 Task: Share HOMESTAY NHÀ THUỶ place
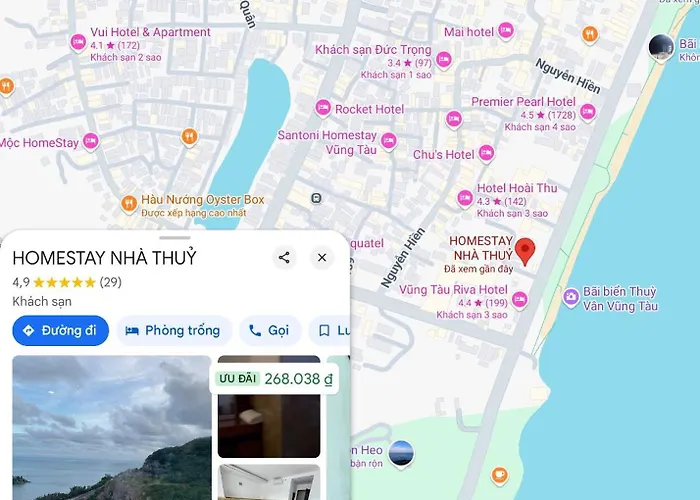click(x=284, y=257)
